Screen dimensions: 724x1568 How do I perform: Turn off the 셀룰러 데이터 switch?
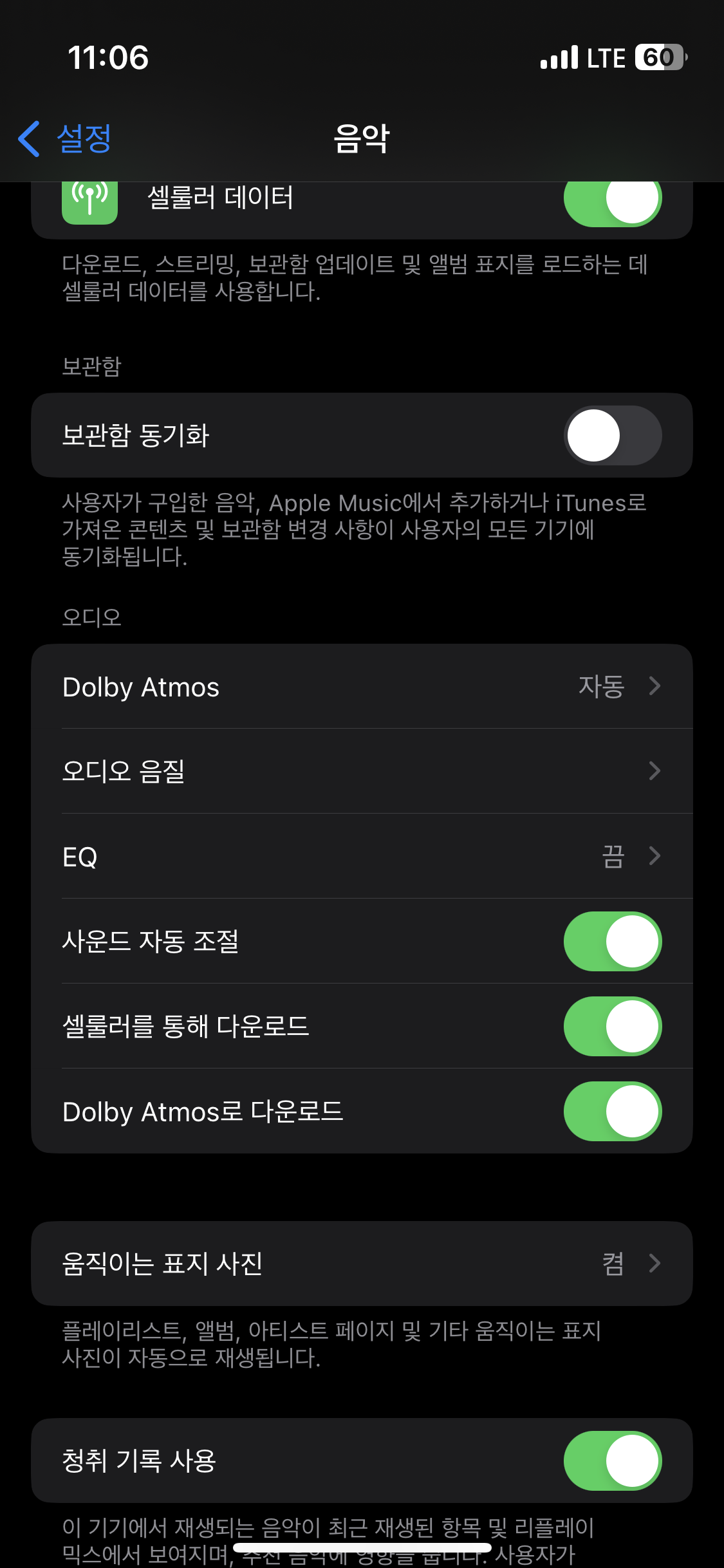click(x=612, y=201)
